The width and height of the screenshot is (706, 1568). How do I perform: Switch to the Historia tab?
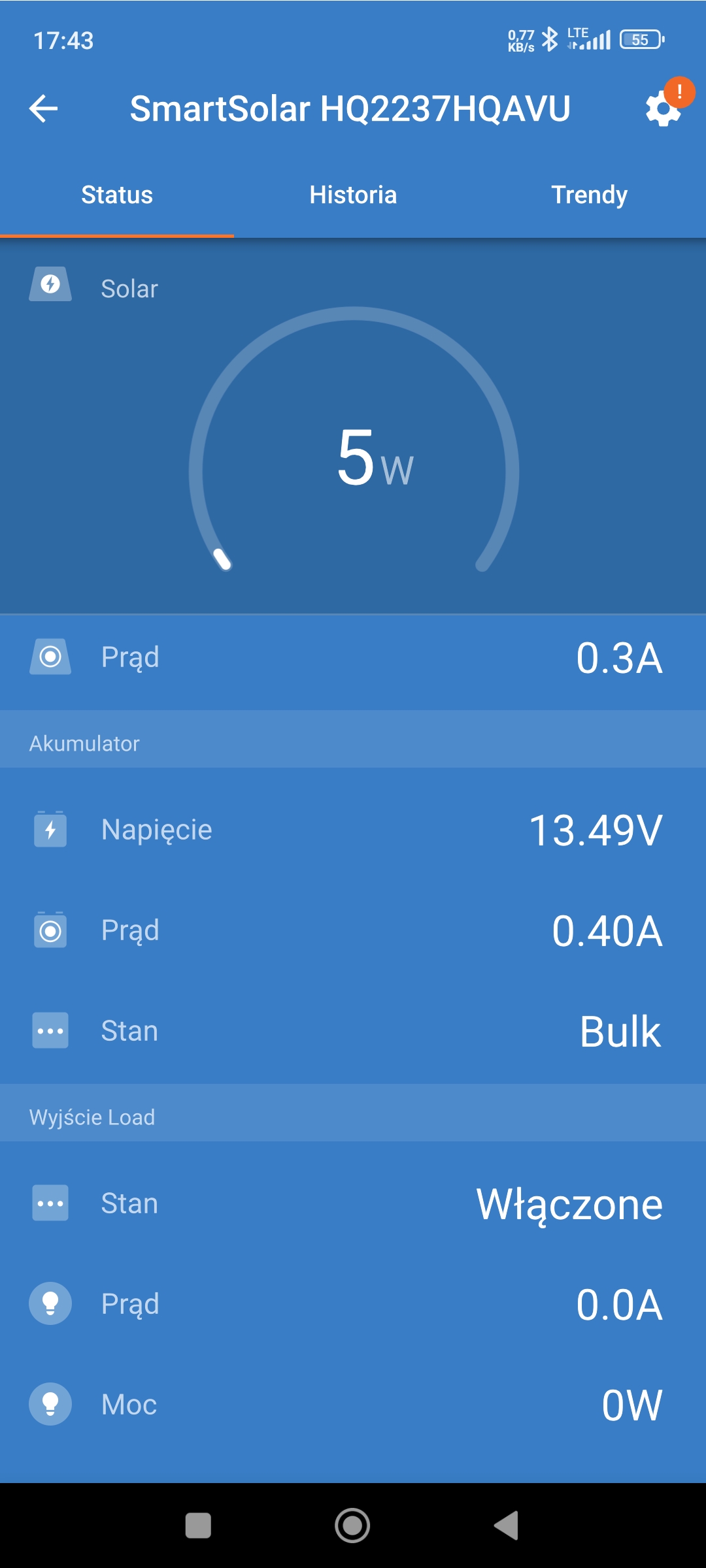click(x=353, y=195)
